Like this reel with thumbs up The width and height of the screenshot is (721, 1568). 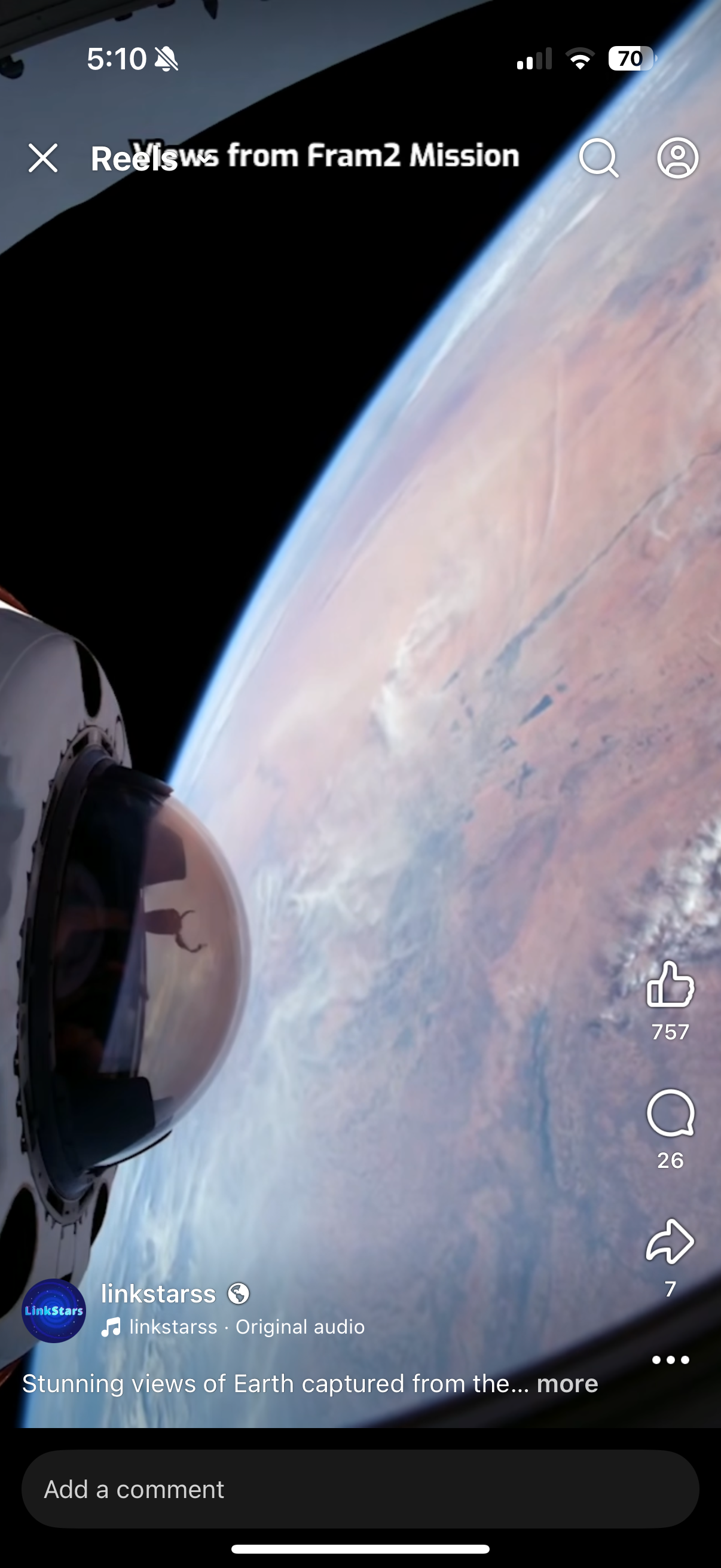point(670,984)
